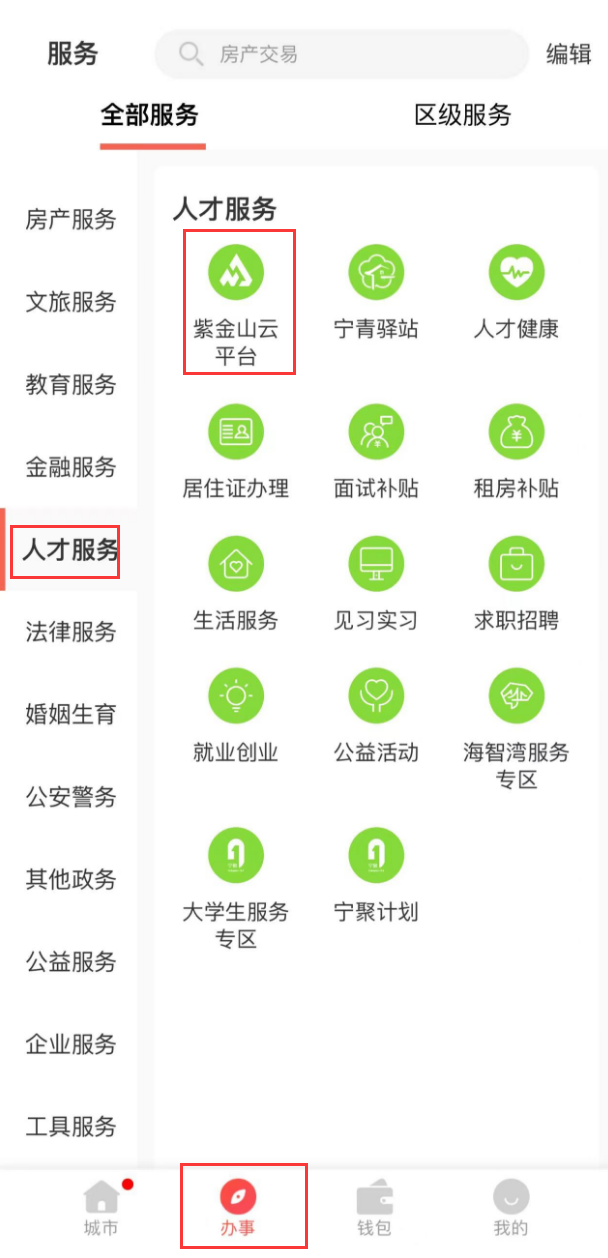608x1258 pixels.
Task: Go to the 公安警务 category
Action: pyautogui.click(x=70, y=797)
